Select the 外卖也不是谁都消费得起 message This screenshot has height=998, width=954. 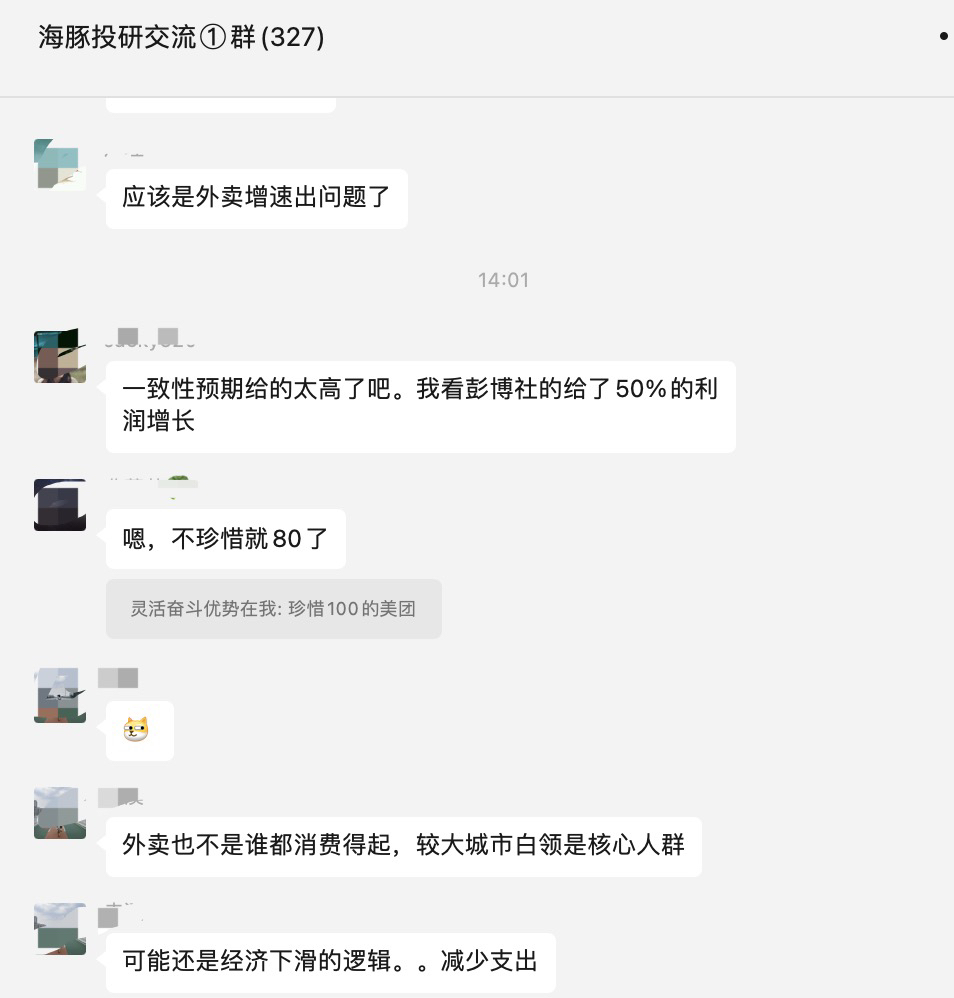tap(400, 846)
